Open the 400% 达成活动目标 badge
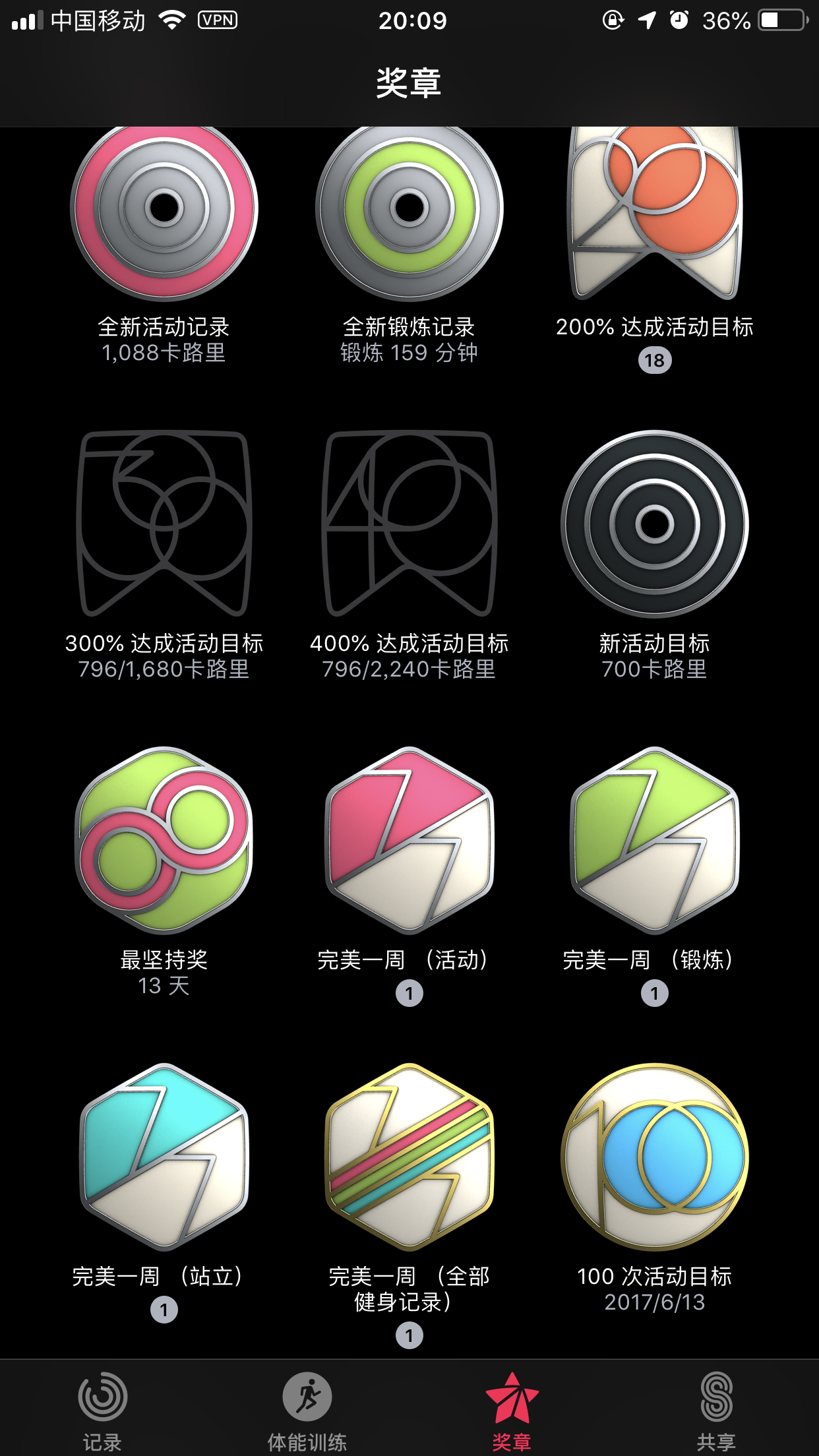 [409, 524]
